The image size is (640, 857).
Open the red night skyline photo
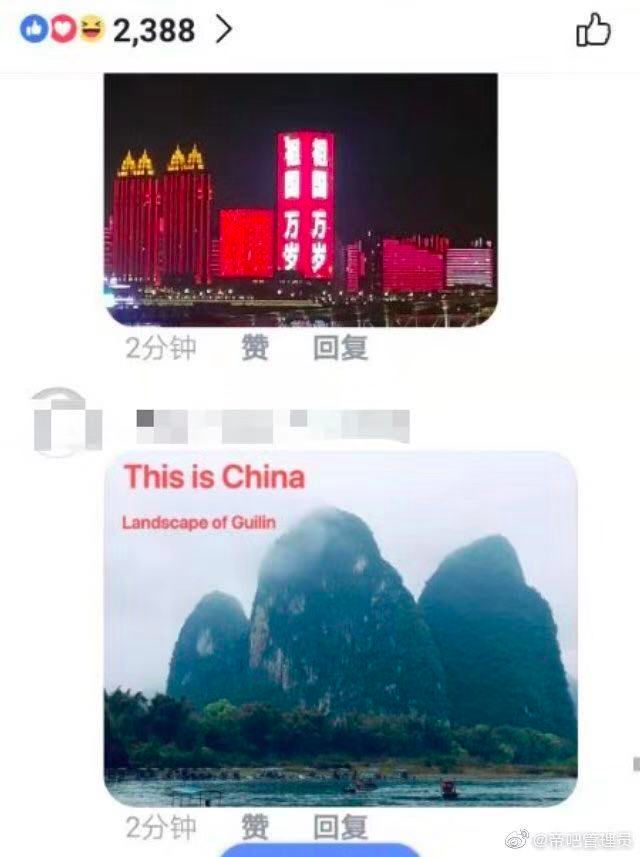click(x=301, y=200)
